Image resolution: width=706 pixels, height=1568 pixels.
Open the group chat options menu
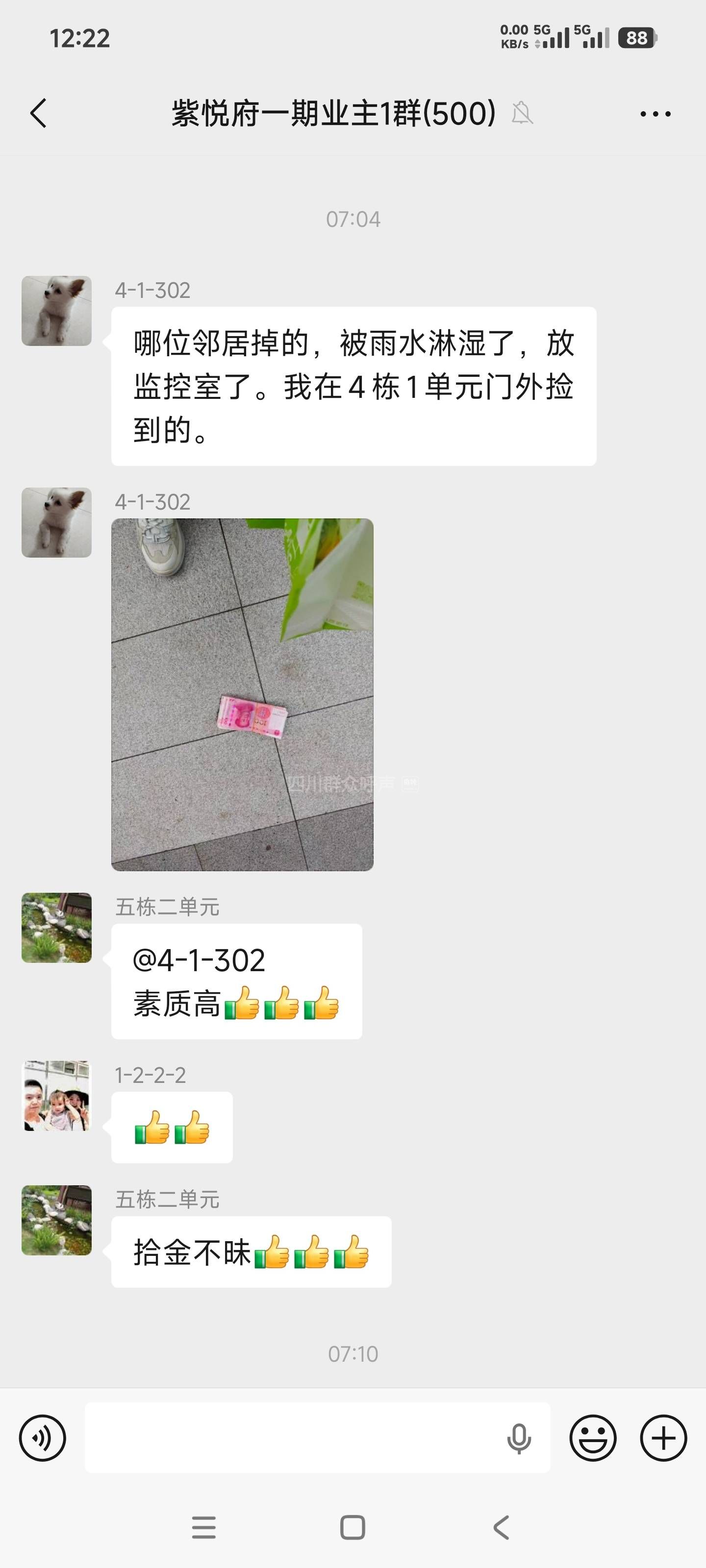pos(656,114)
